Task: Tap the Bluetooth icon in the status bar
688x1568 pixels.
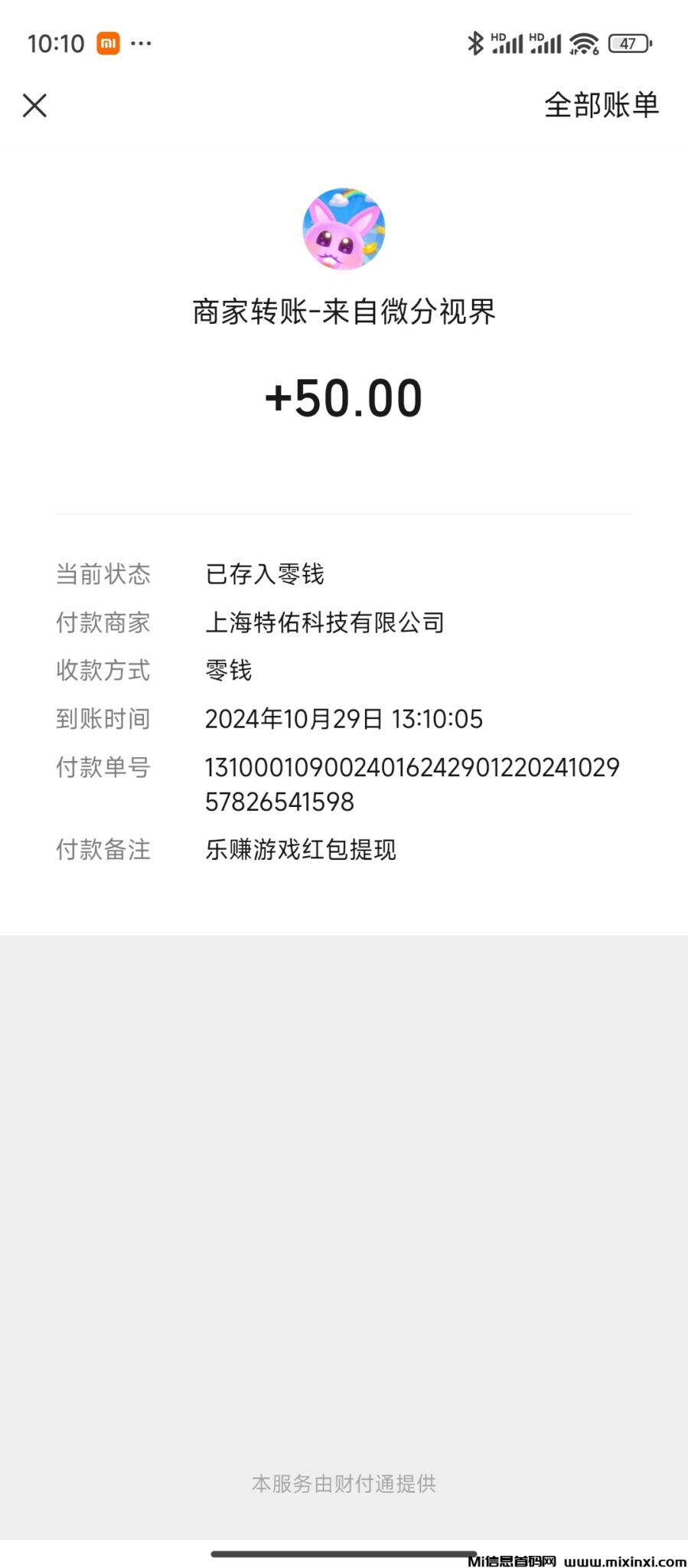Action: (x=476, y=44)
